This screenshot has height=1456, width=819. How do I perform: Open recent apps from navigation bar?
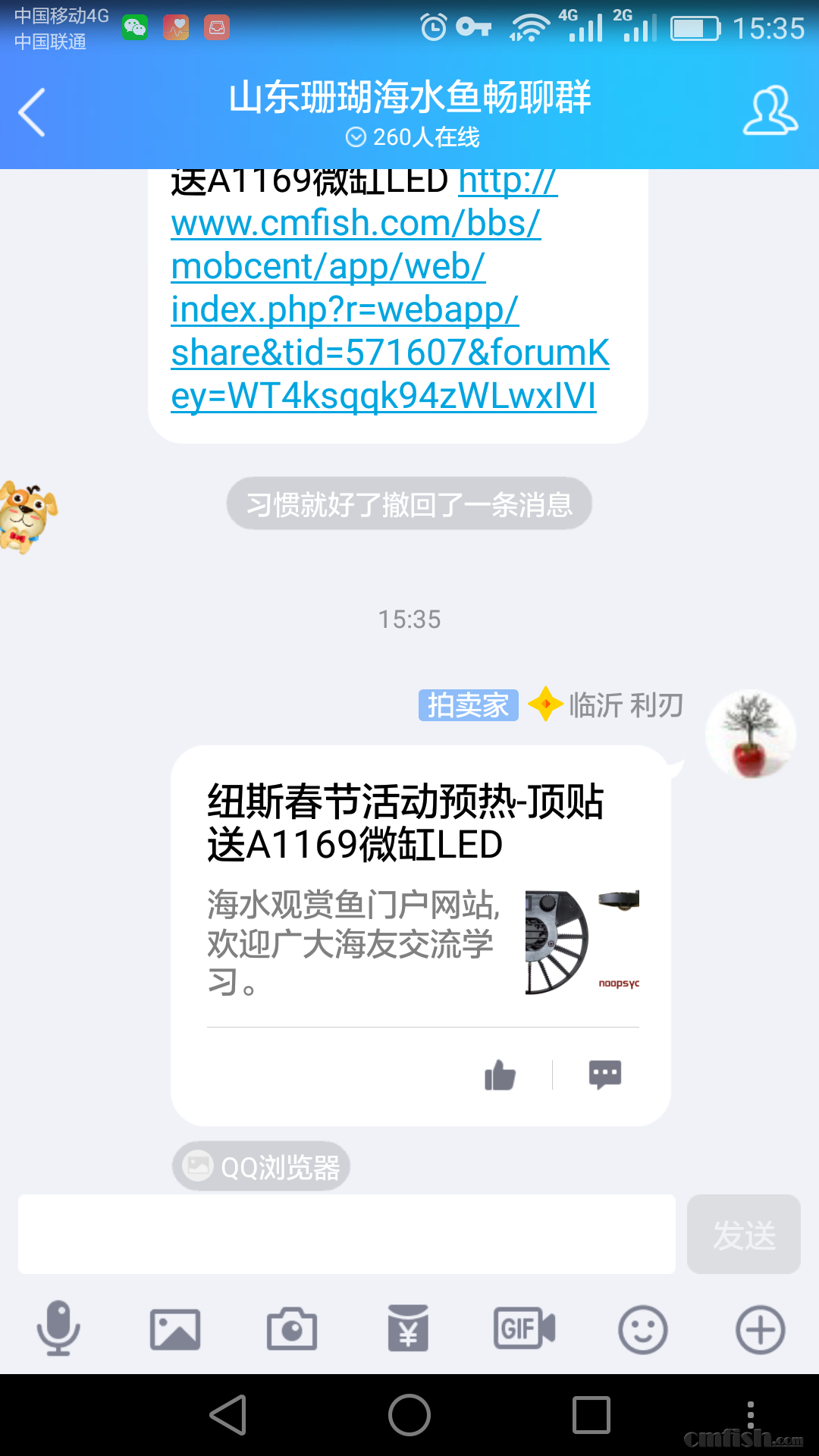pos(591,1415)
